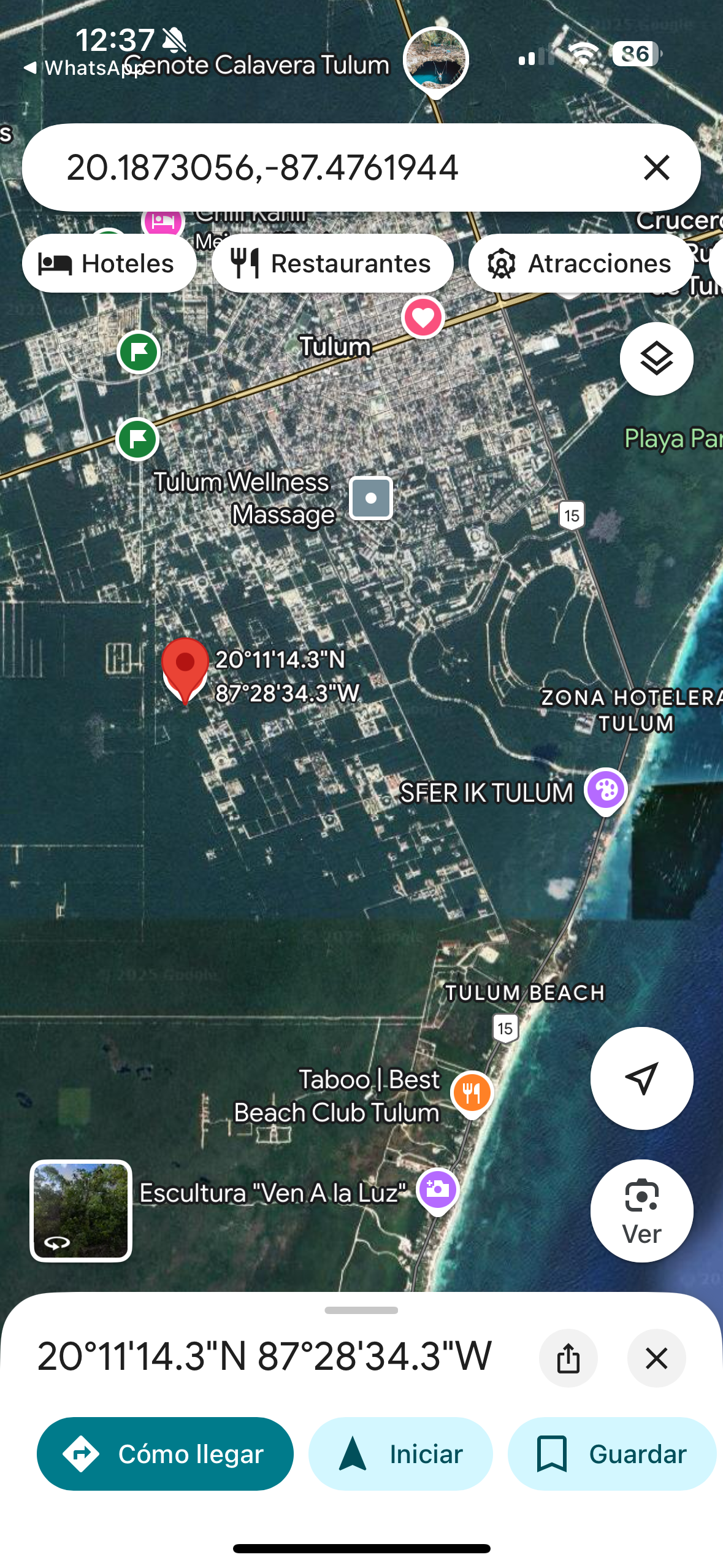723x1568 pixels.
Task: Clear the coordinates in the search box
Action: point(656,167)
